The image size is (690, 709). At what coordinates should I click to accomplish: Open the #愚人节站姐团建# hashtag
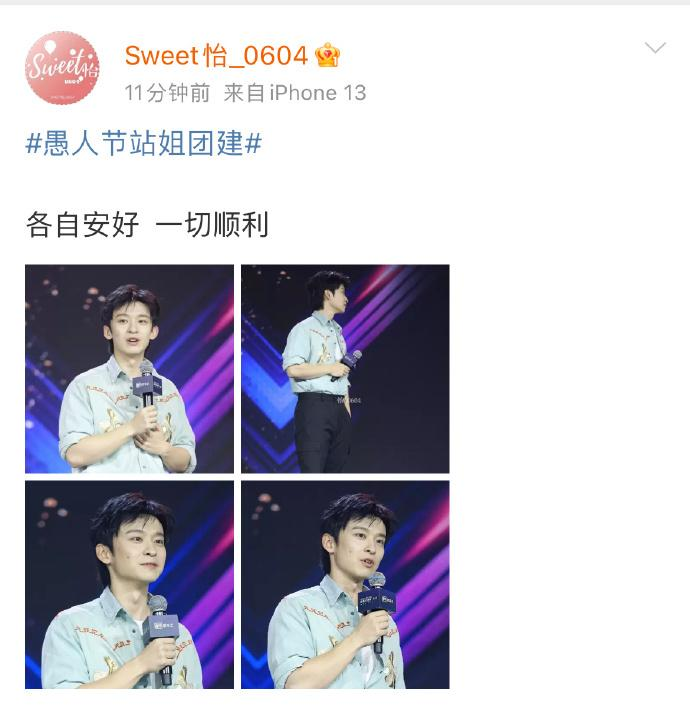[x=143, y=143]
